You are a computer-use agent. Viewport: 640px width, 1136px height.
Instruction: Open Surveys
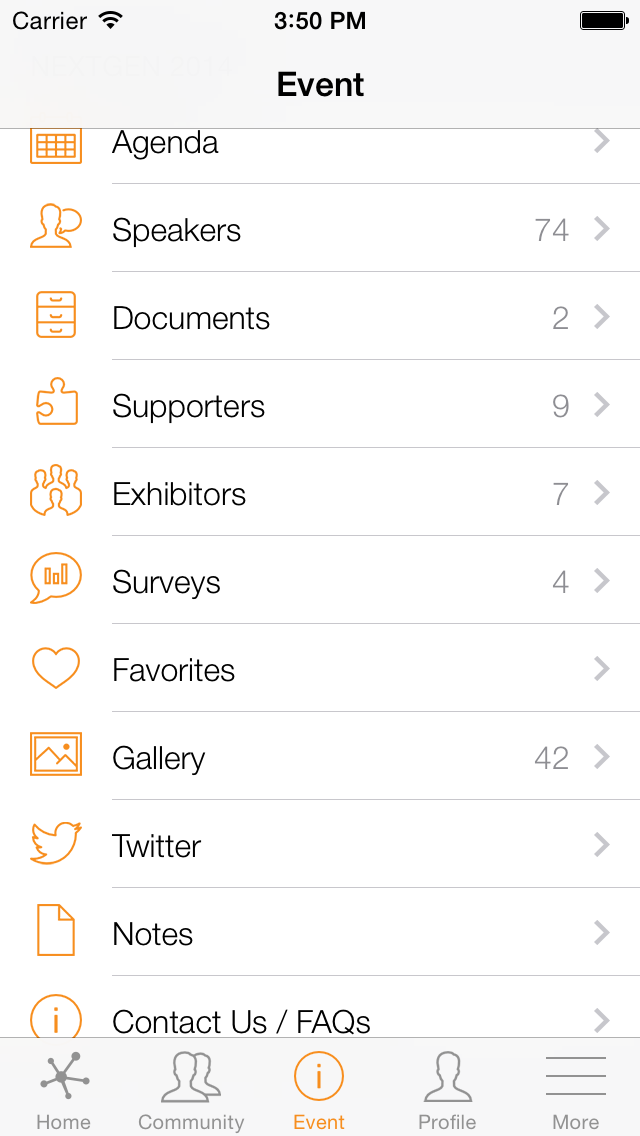pos(320,580)
